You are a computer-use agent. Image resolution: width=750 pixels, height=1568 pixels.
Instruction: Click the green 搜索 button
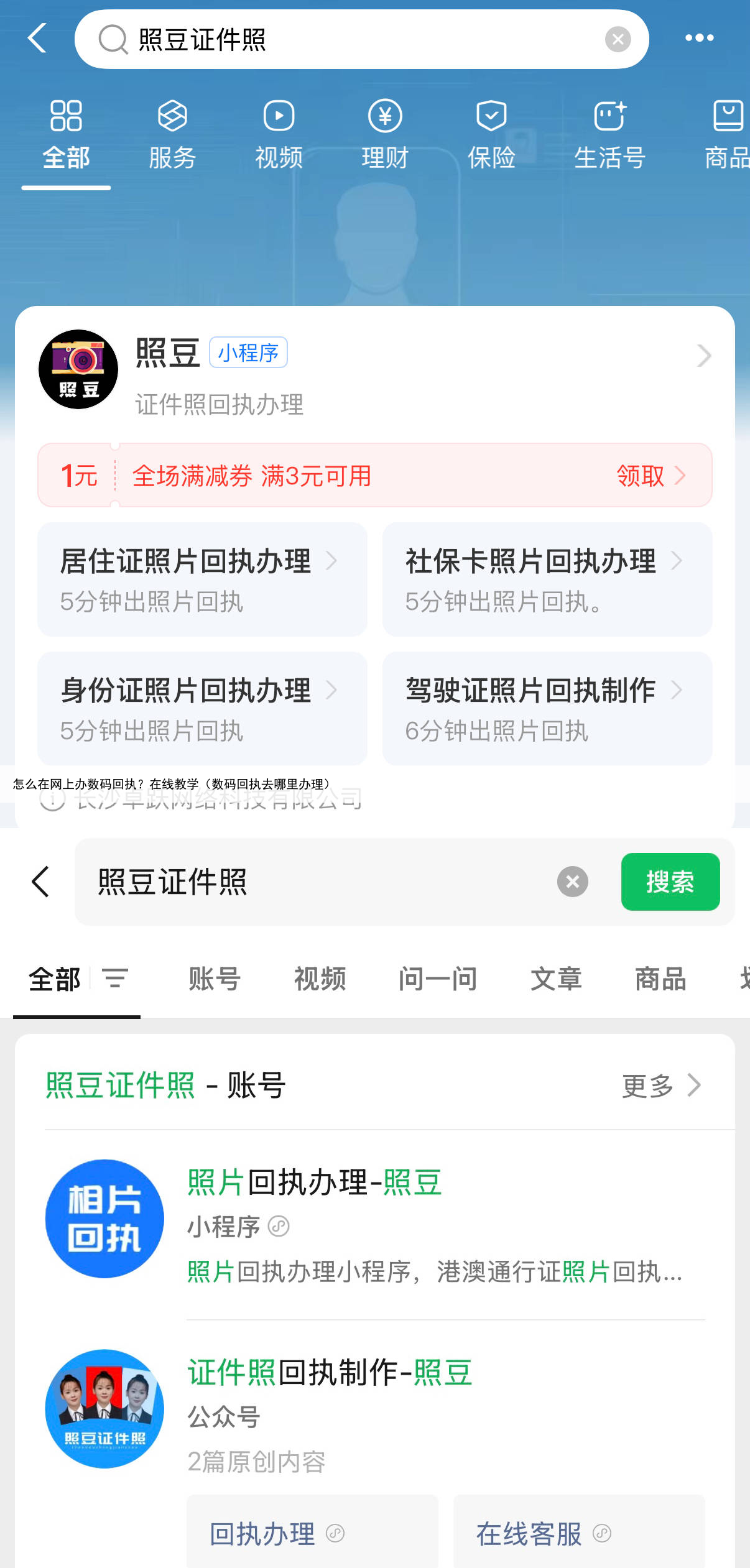tap(670, 882)
